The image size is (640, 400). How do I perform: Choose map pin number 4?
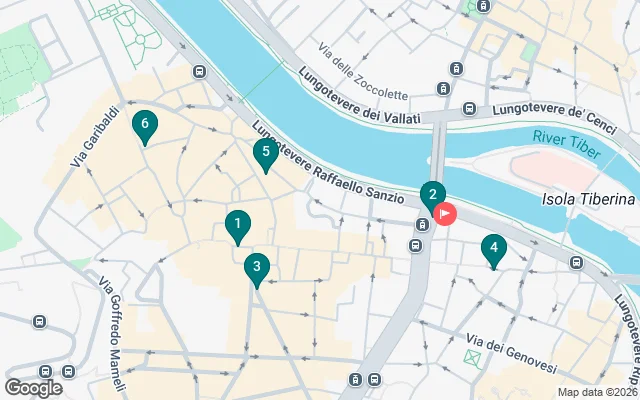point(492,248)
